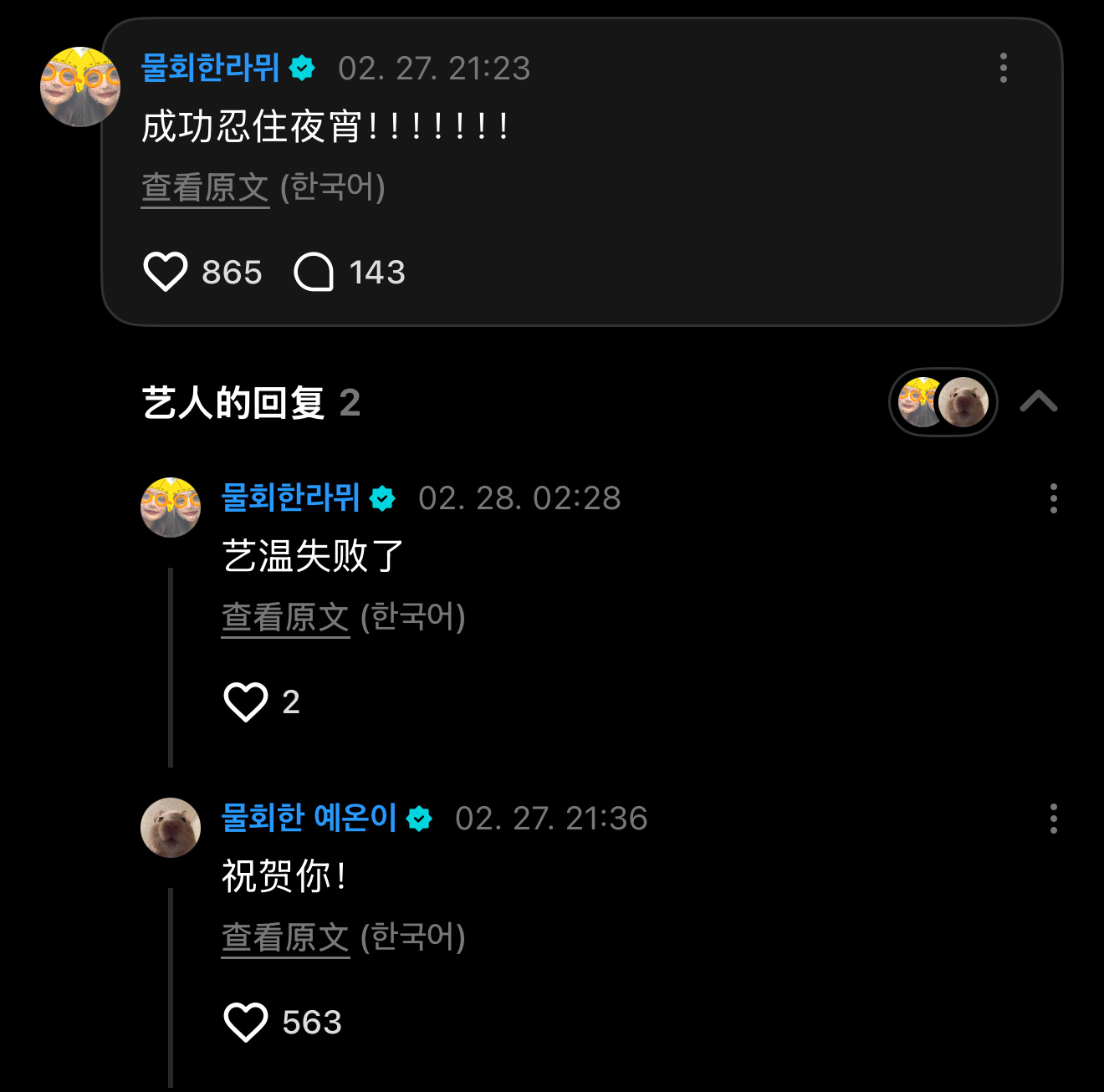Viewport: 1104px width, 1092px height.
Task: View original text of 祝贺你 reply
Action: 285,938
